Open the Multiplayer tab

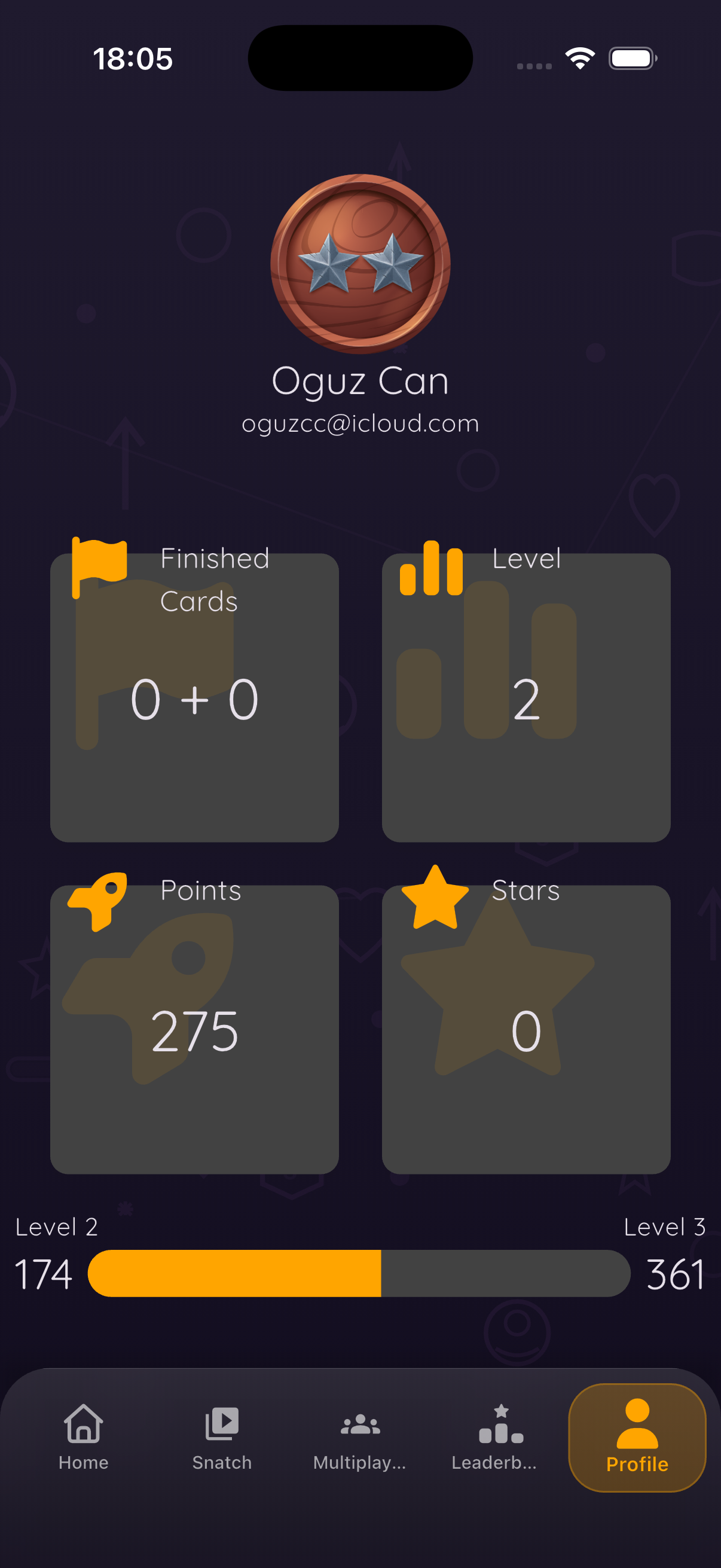click(359, 1437)
